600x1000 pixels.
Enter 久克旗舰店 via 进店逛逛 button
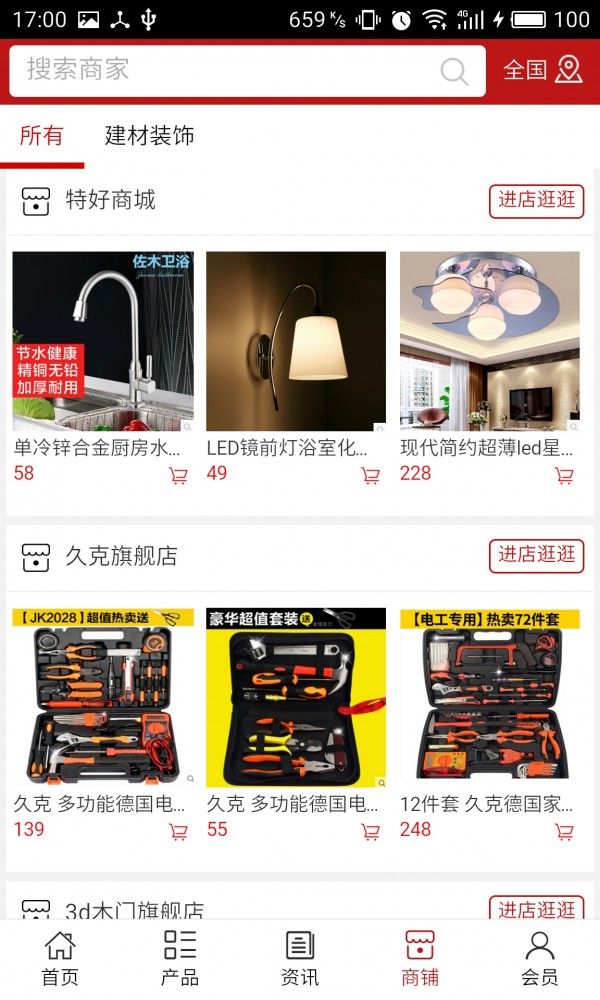tap(536, 555)
